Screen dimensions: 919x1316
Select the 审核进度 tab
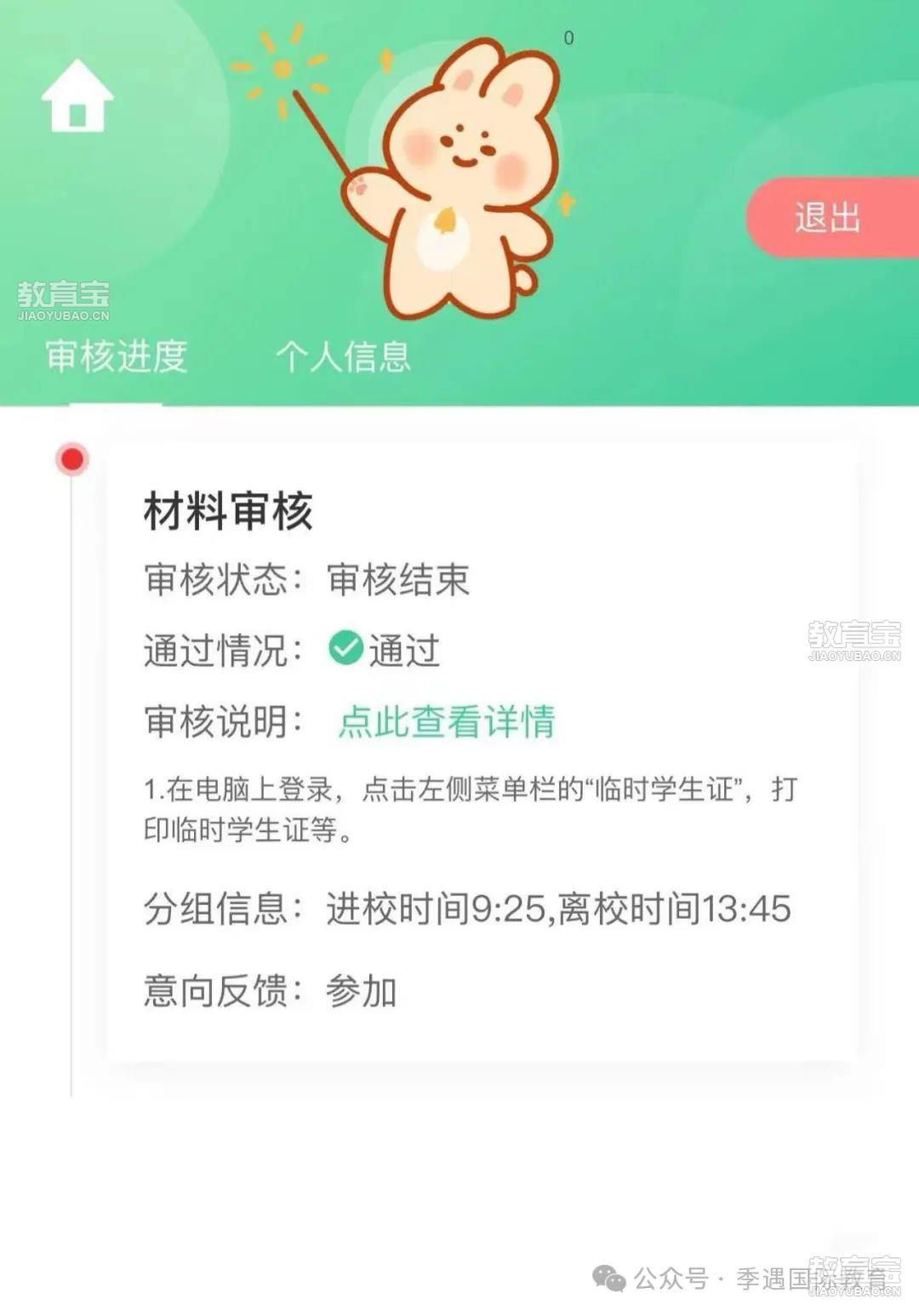click(117, 356)
